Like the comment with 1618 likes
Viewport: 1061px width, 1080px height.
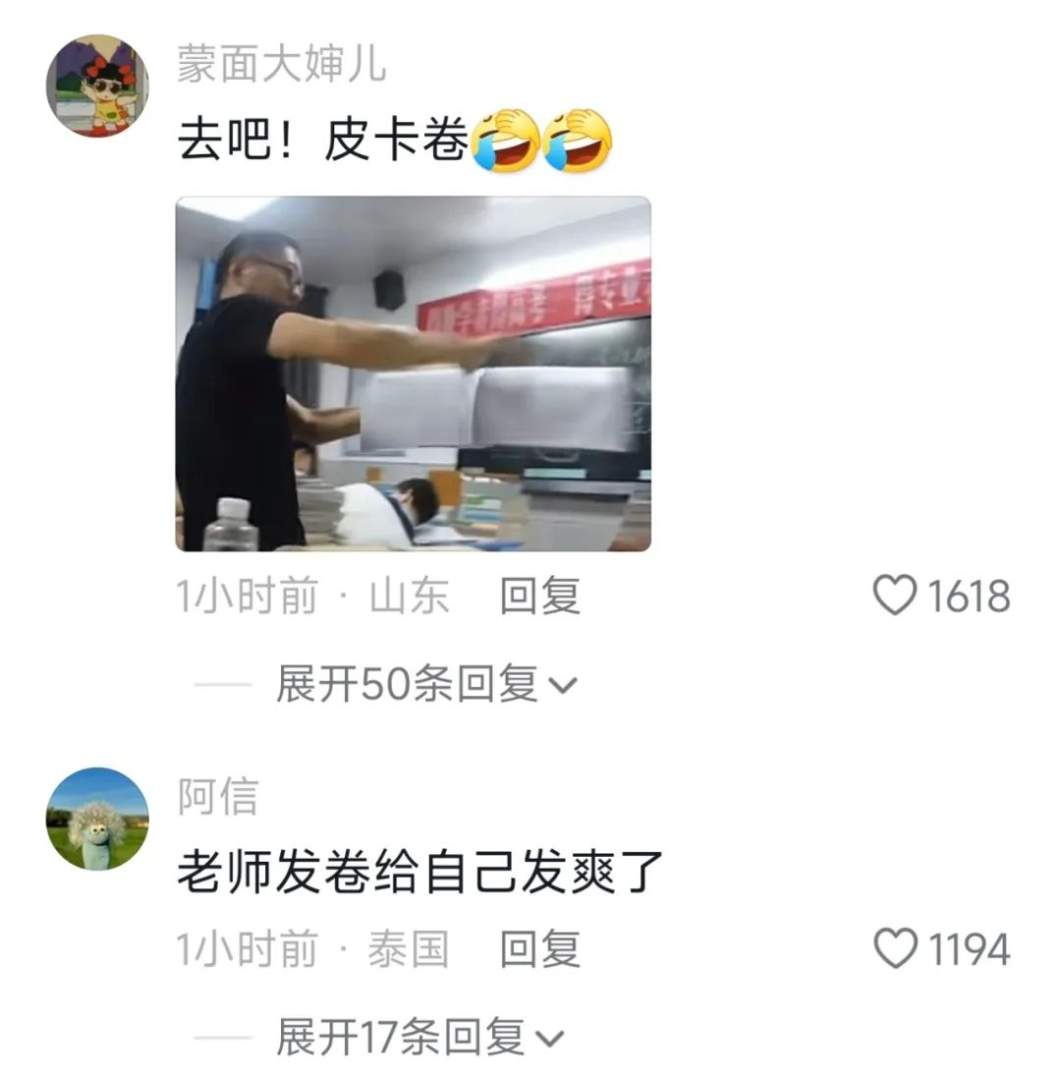click(895, 597)
